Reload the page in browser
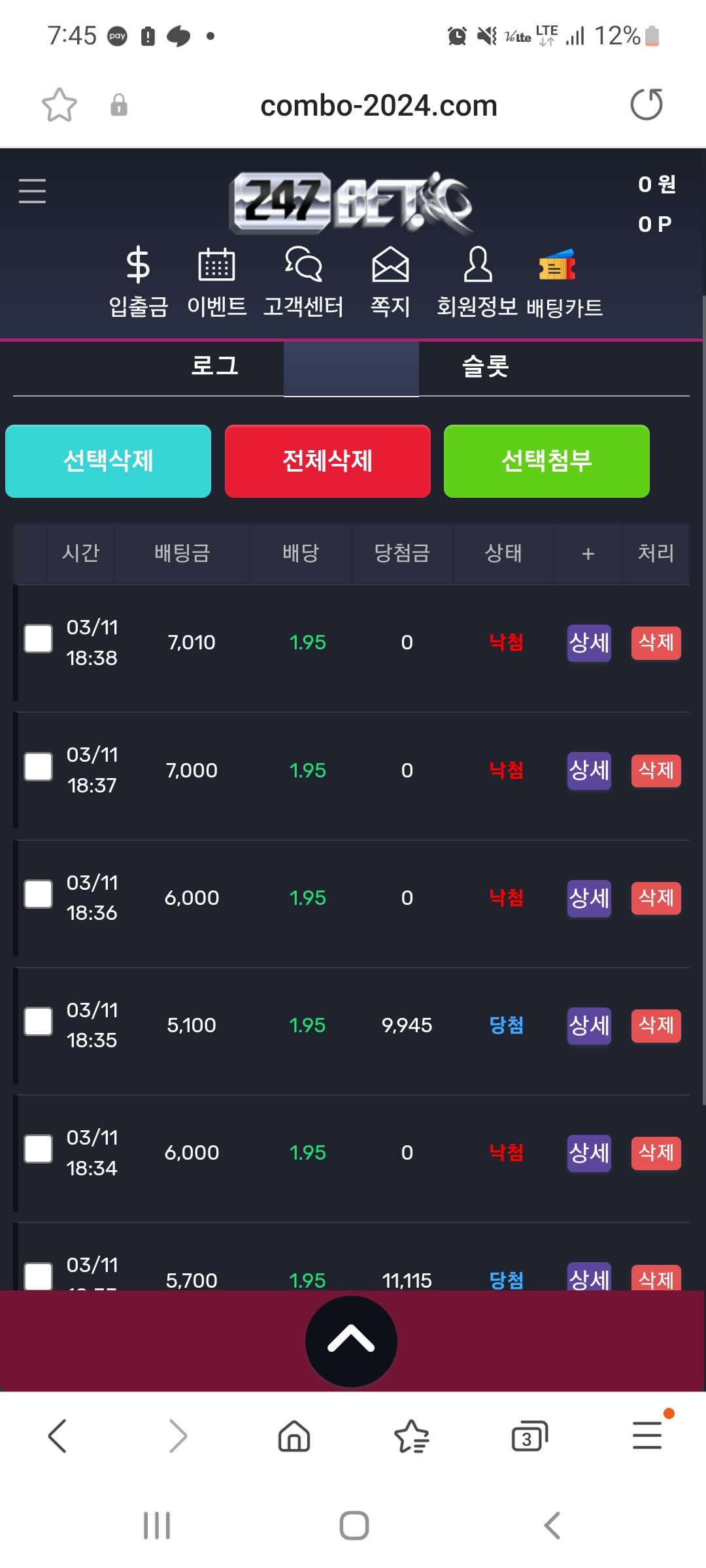This screenshot has height=1568, width=706. tap(647, 105)
